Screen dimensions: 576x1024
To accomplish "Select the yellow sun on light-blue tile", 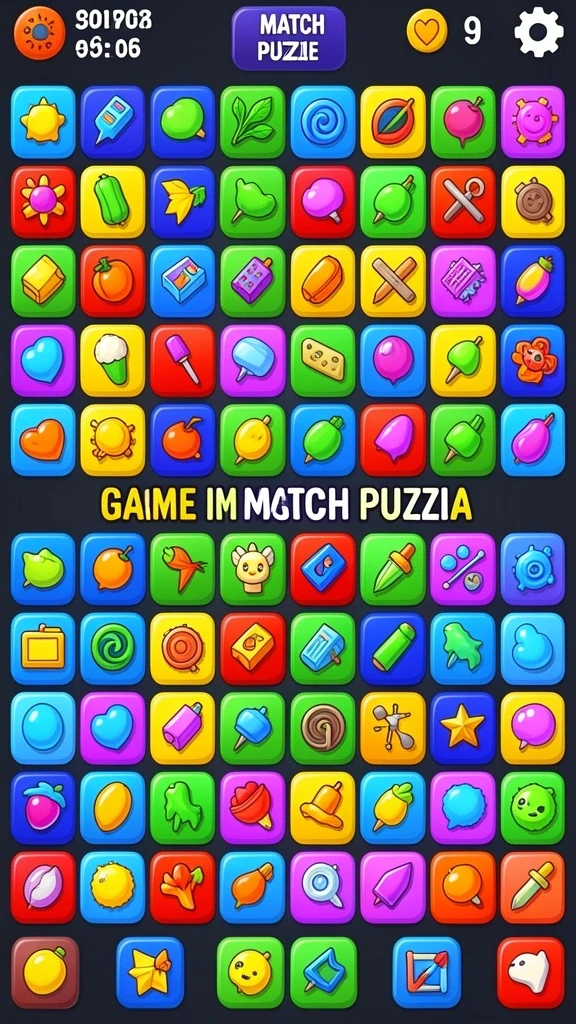I will click(x=43, y=122).
